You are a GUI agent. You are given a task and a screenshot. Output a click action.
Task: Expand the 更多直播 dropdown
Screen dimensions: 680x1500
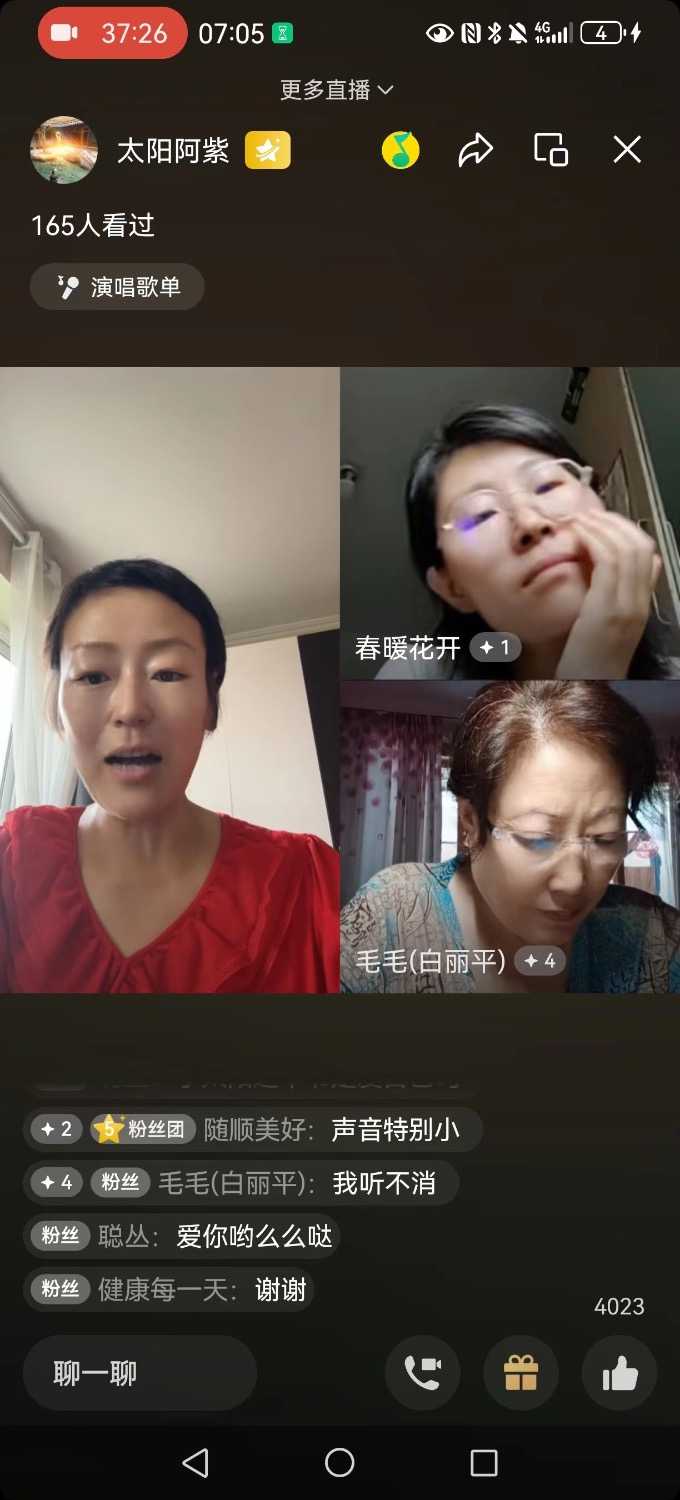point(337,90)
